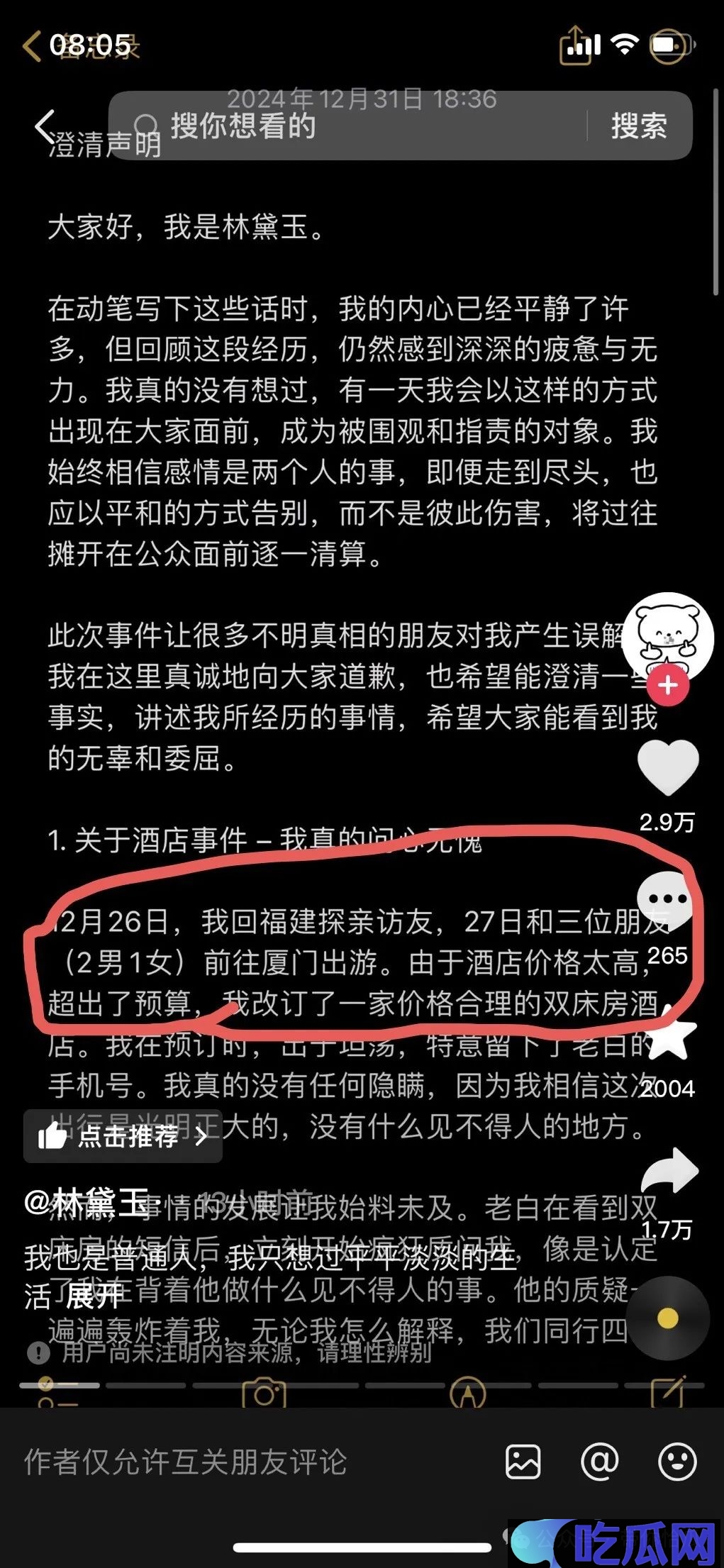Mention someone with the @ icon

(x=599, y=1462)
